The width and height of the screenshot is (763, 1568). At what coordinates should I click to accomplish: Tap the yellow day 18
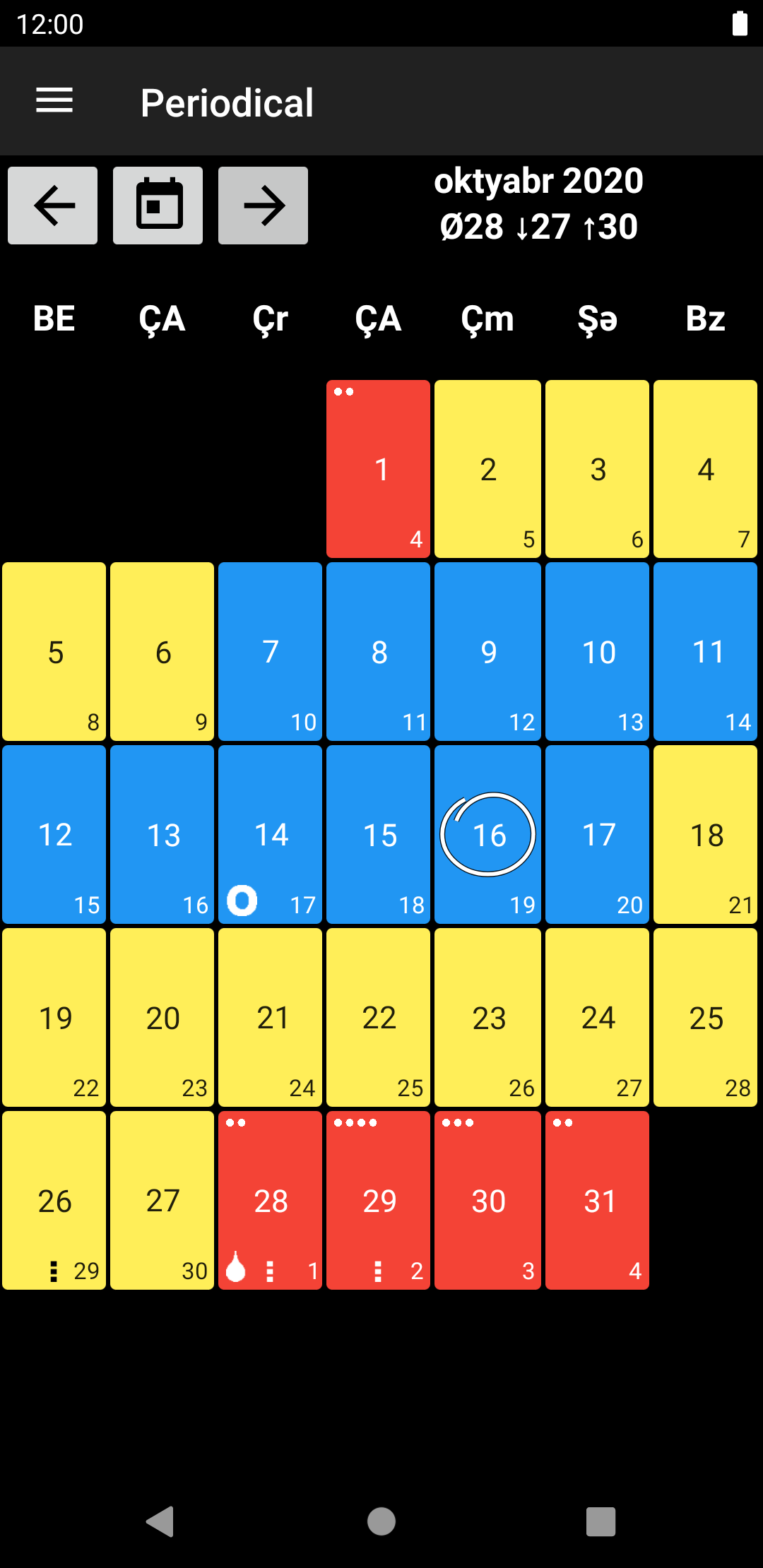coord(705,834)
